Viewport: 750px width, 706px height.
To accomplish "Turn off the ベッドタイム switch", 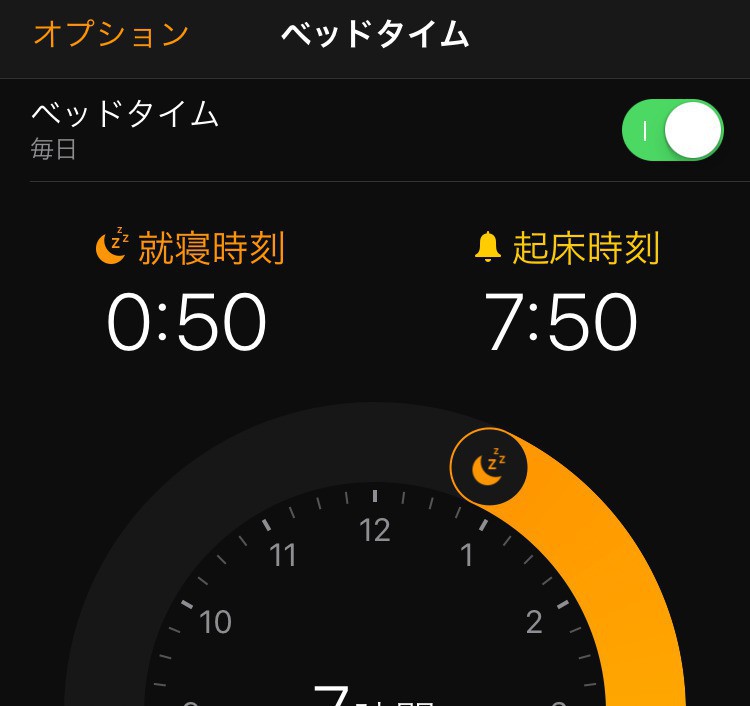I will (x=672, y=130).
